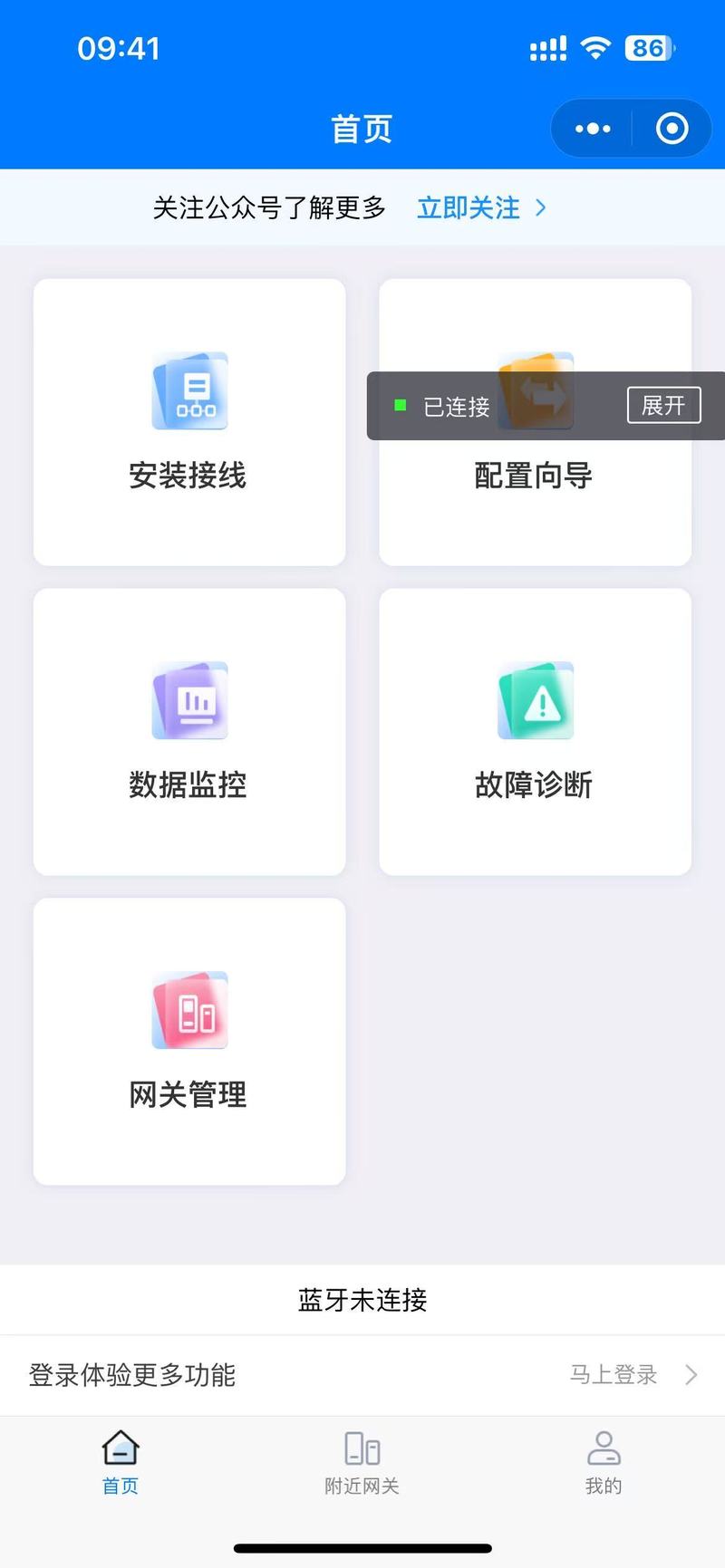725x1568 pixels.
Task: Tap the 蓝牙未连接 status bar
Action: pos(362,1300)
